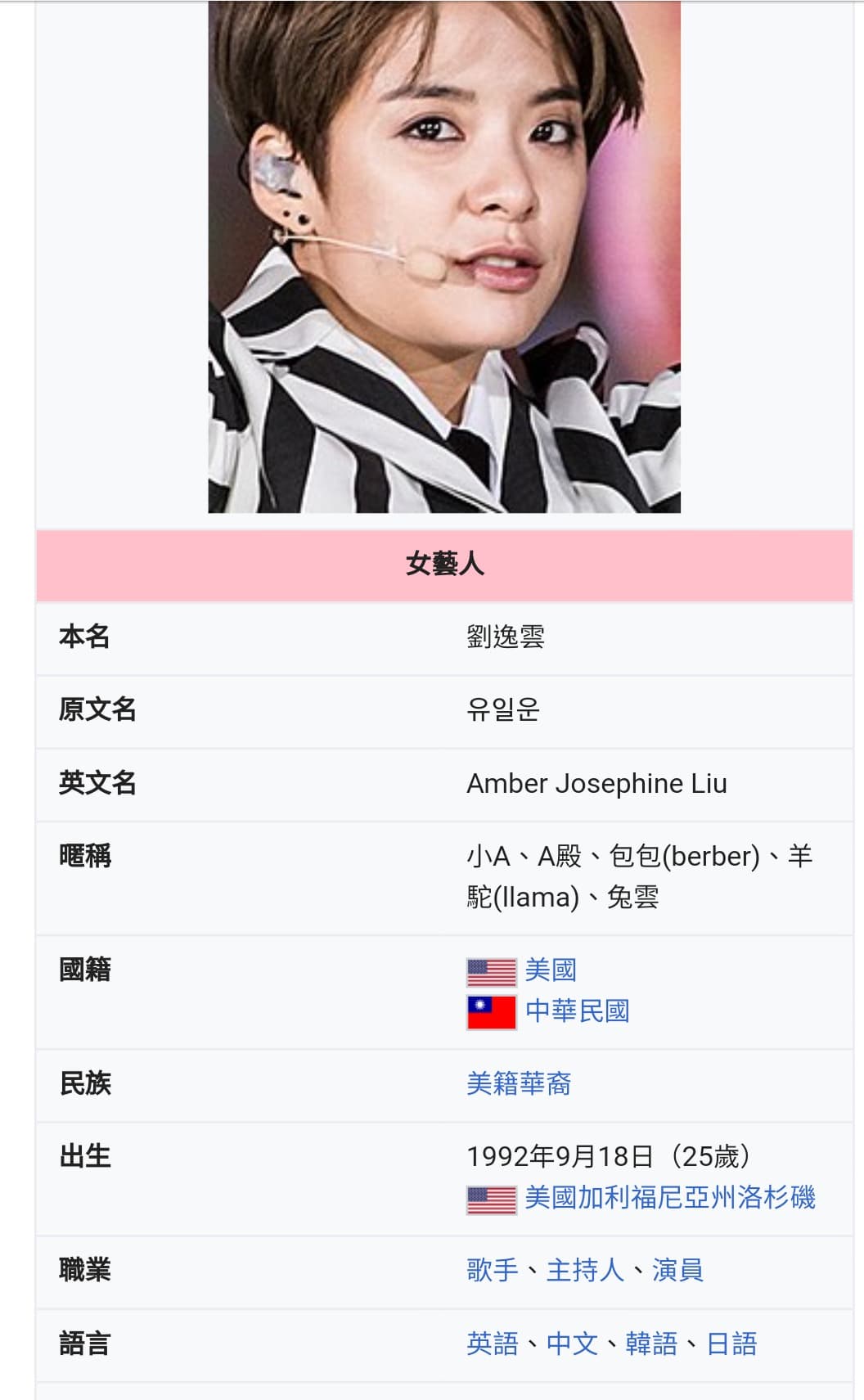
Task: Open the 主持人 occupation link
Action: pos(584,1270)
